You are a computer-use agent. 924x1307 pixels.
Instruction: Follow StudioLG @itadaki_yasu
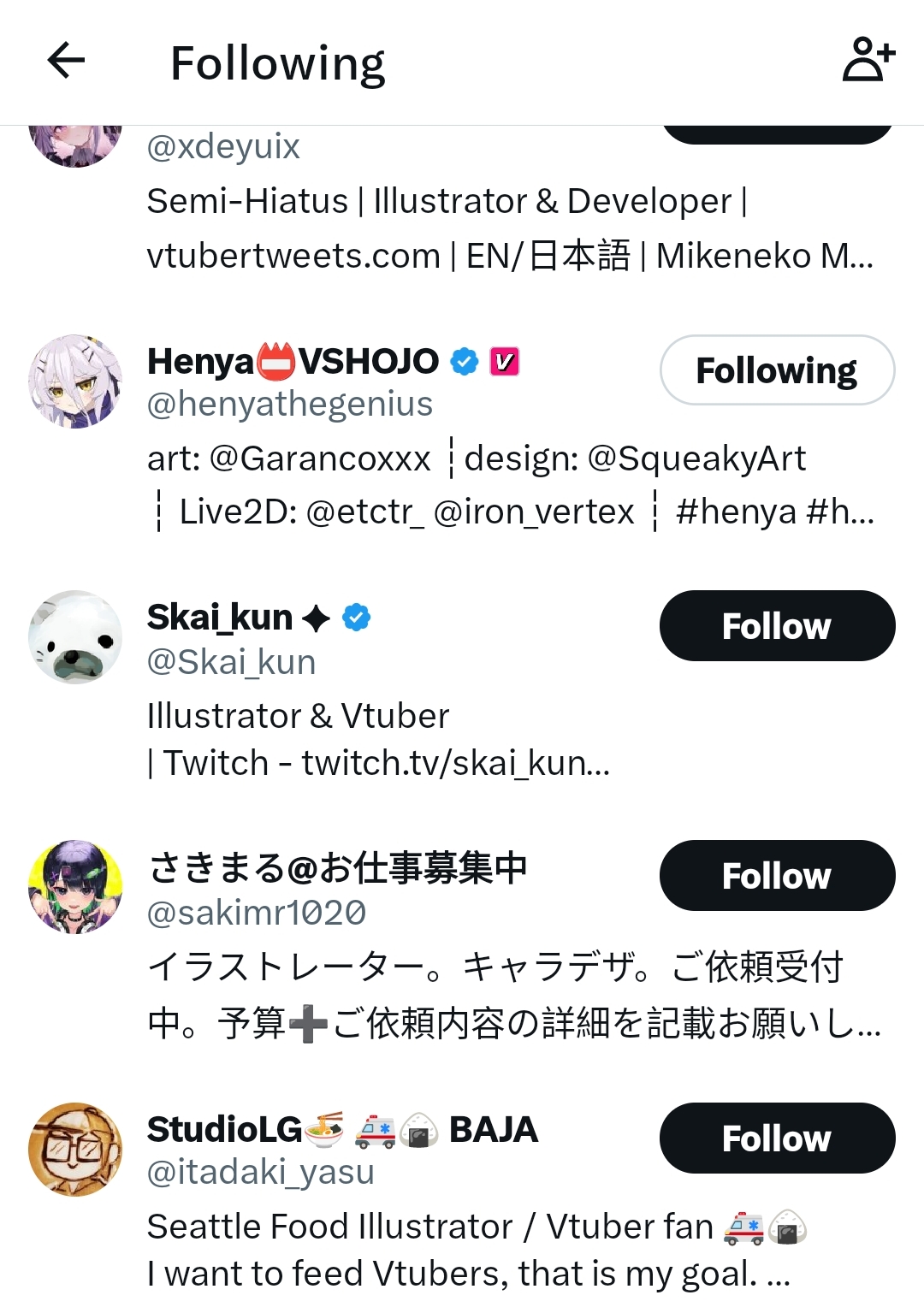[777, 1138]
